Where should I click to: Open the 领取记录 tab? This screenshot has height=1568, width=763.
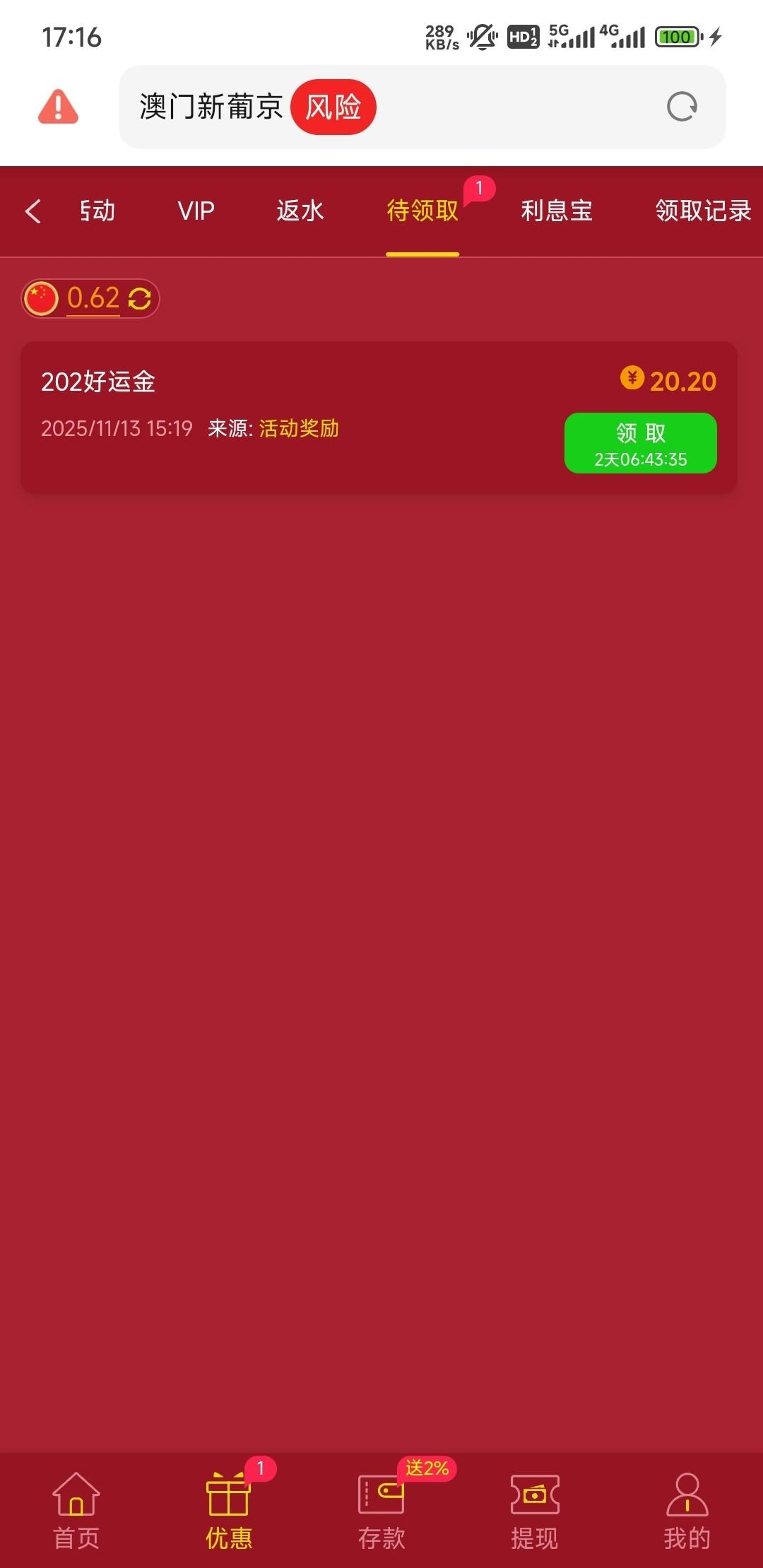click(702, 211)
